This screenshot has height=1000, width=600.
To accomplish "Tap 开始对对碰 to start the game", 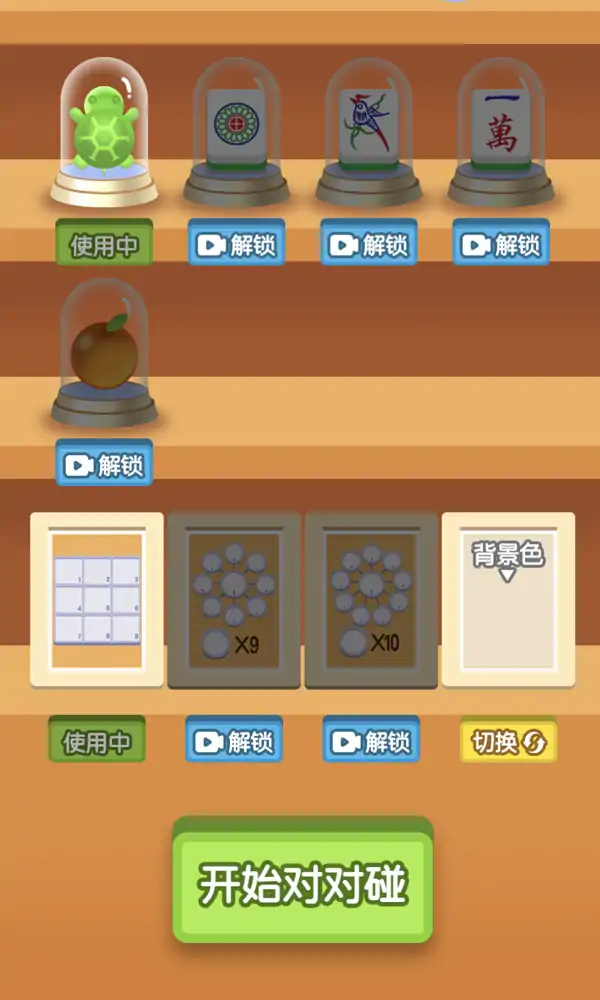I will click(302, 884).
